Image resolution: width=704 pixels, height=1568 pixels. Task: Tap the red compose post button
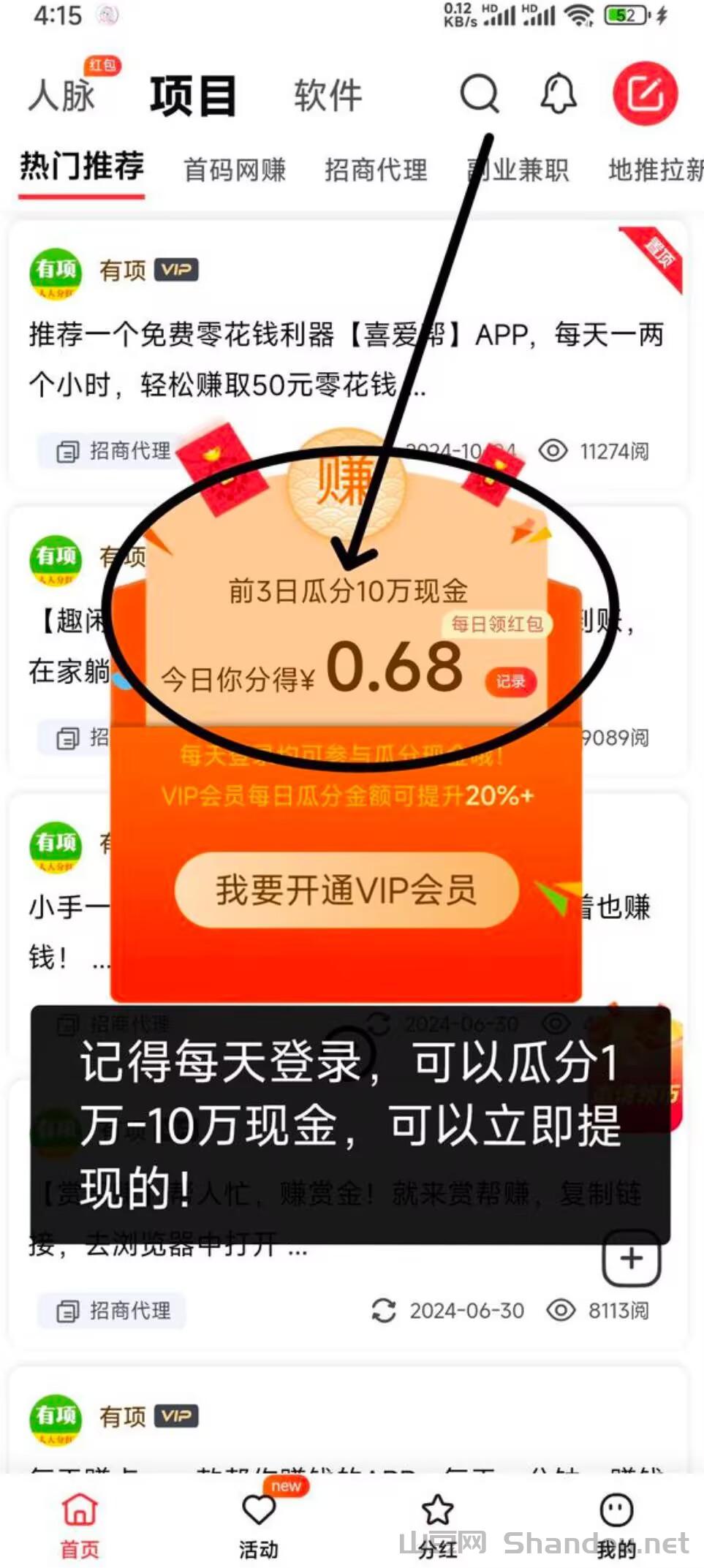[645, 94]
